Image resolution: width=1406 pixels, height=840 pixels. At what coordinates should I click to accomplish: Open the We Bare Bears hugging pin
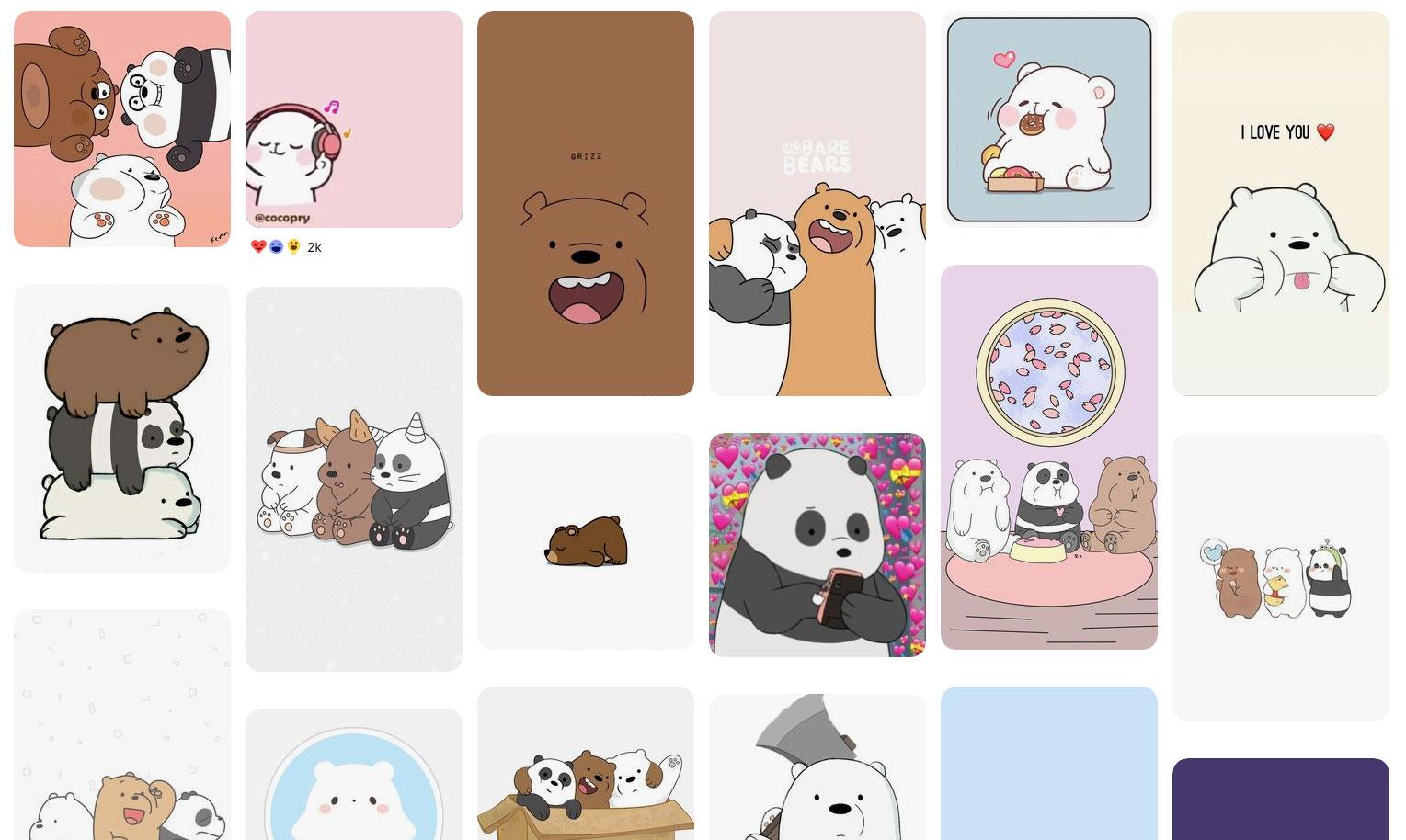(817, 203)
